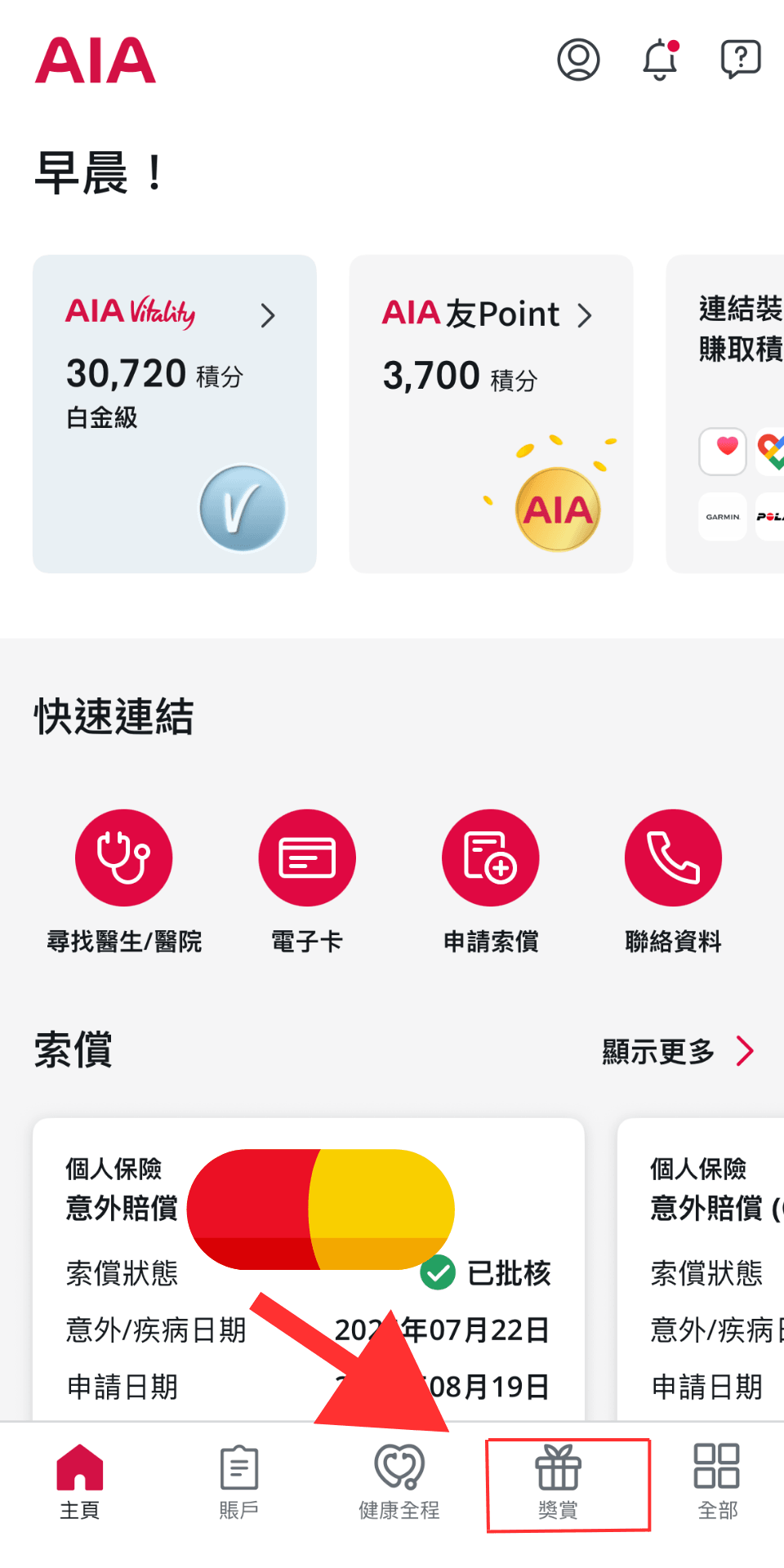Open the 電子卡 quick link
The width and height of the screenshot is (784, 1568).
tap(307, 857)
